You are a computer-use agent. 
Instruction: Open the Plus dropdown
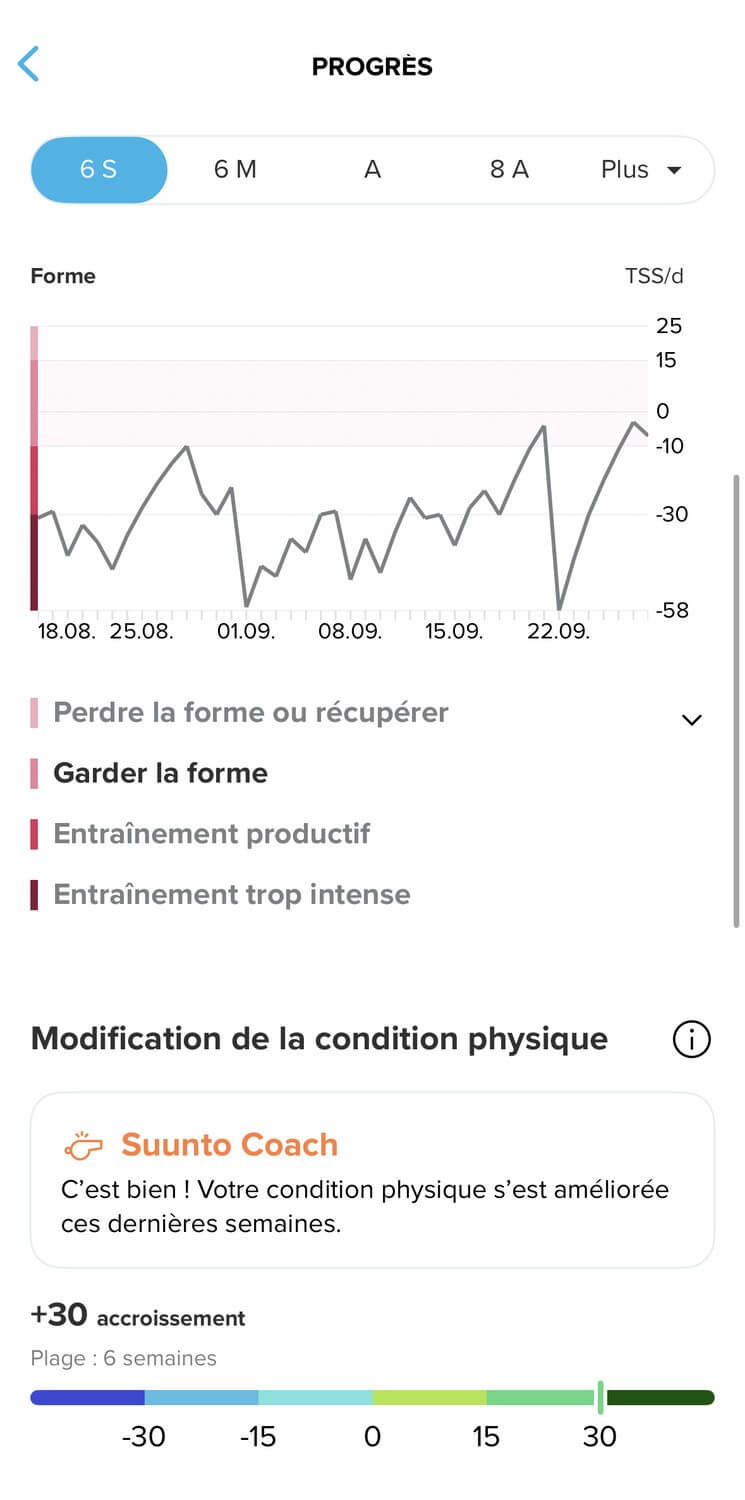[x=641, y=170]
